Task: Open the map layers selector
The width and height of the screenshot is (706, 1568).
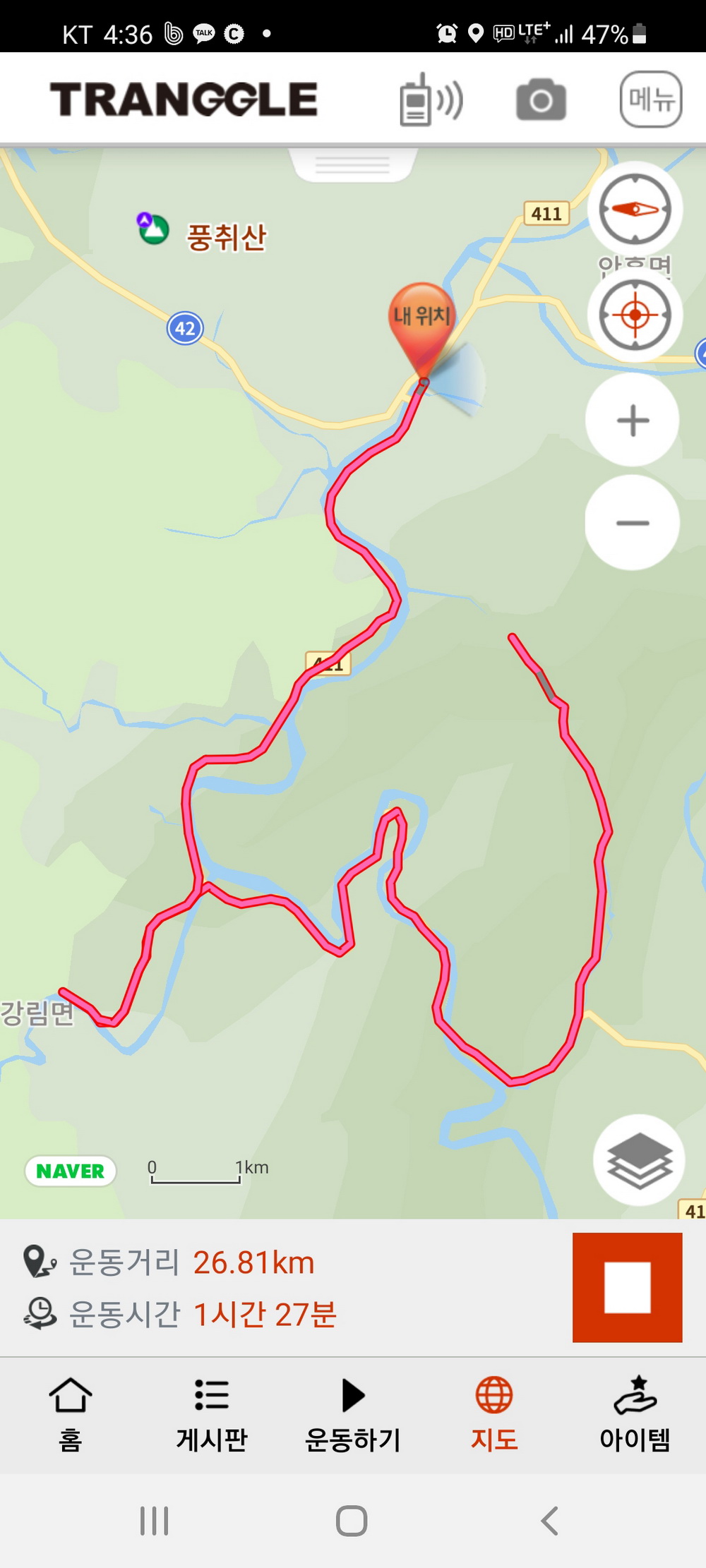Action: point(639,1161)
